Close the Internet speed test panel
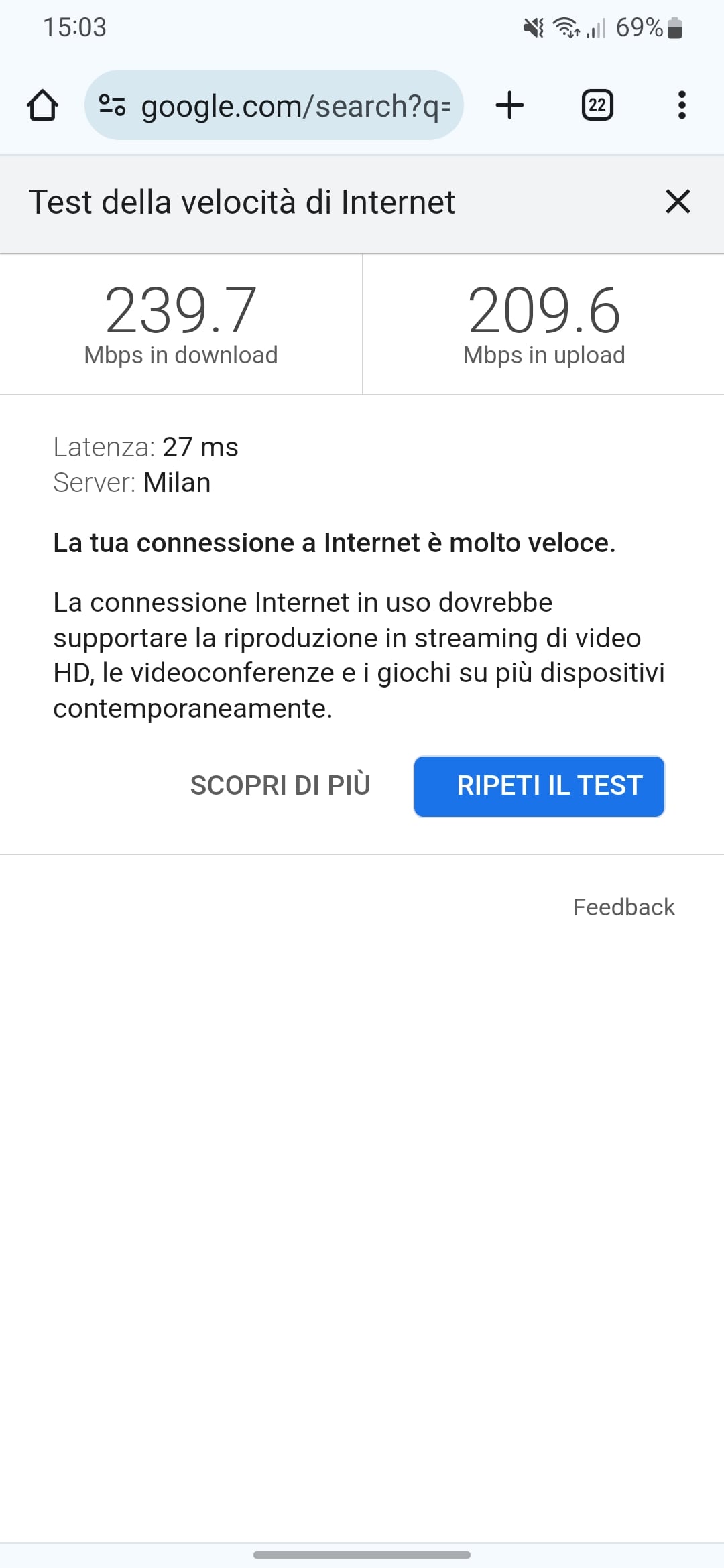Screen dimensions: 724x1568 click(678, 201)
